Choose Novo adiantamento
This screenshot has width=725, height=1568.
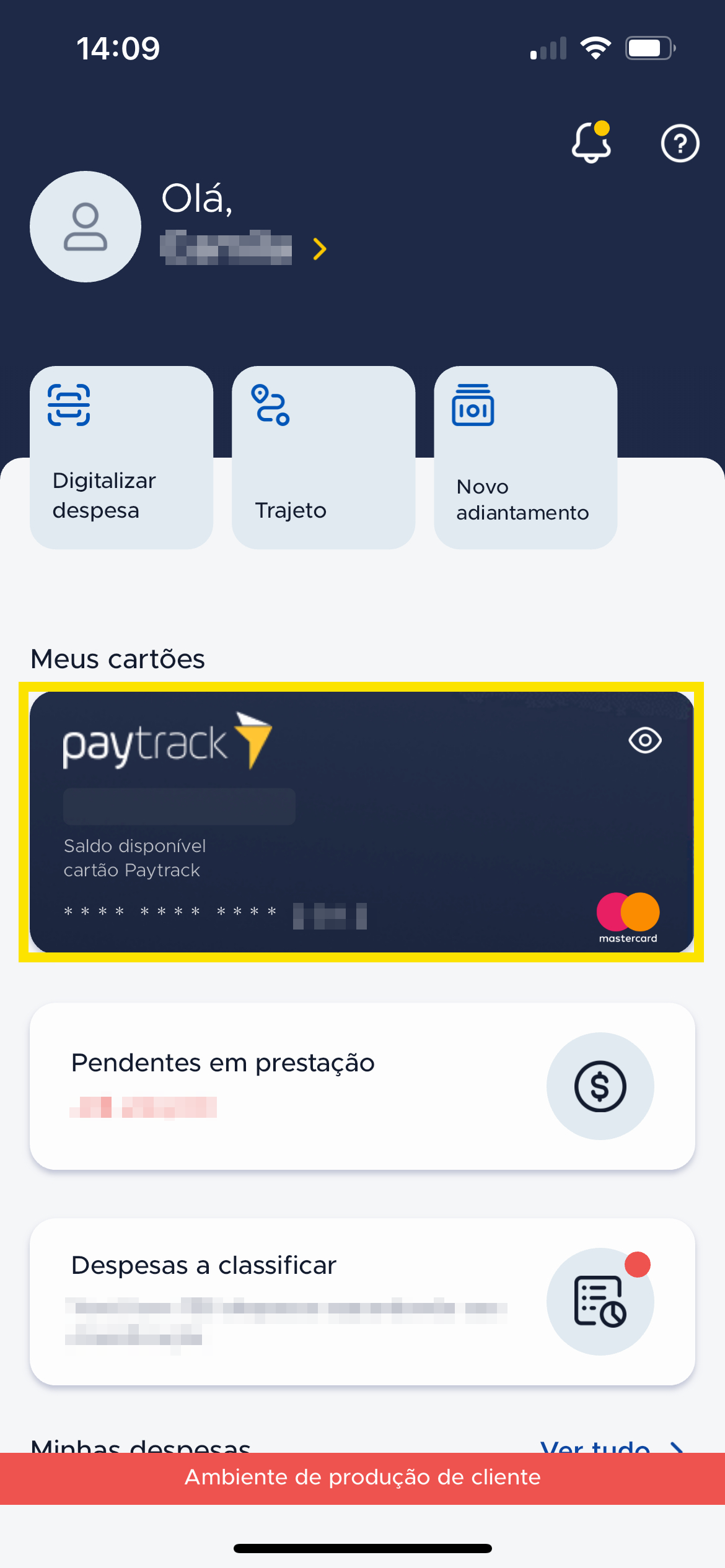525,458
